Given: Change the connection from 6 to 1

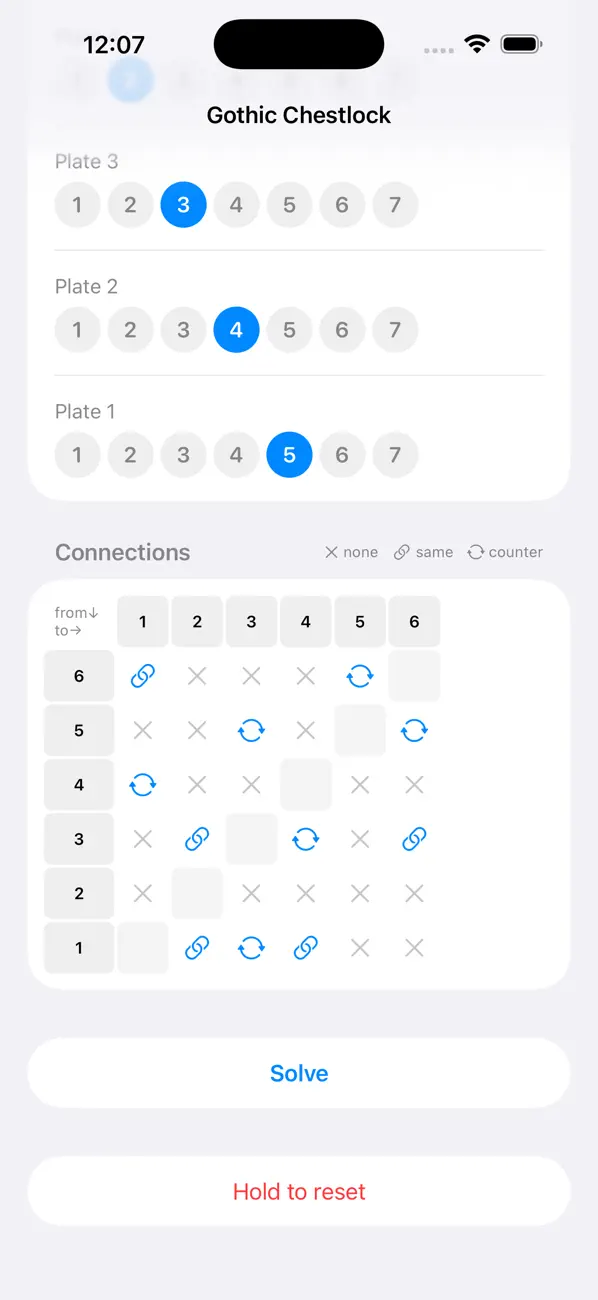Looking at the screenshot, I should pyautogui.click(x=143, y=676).
